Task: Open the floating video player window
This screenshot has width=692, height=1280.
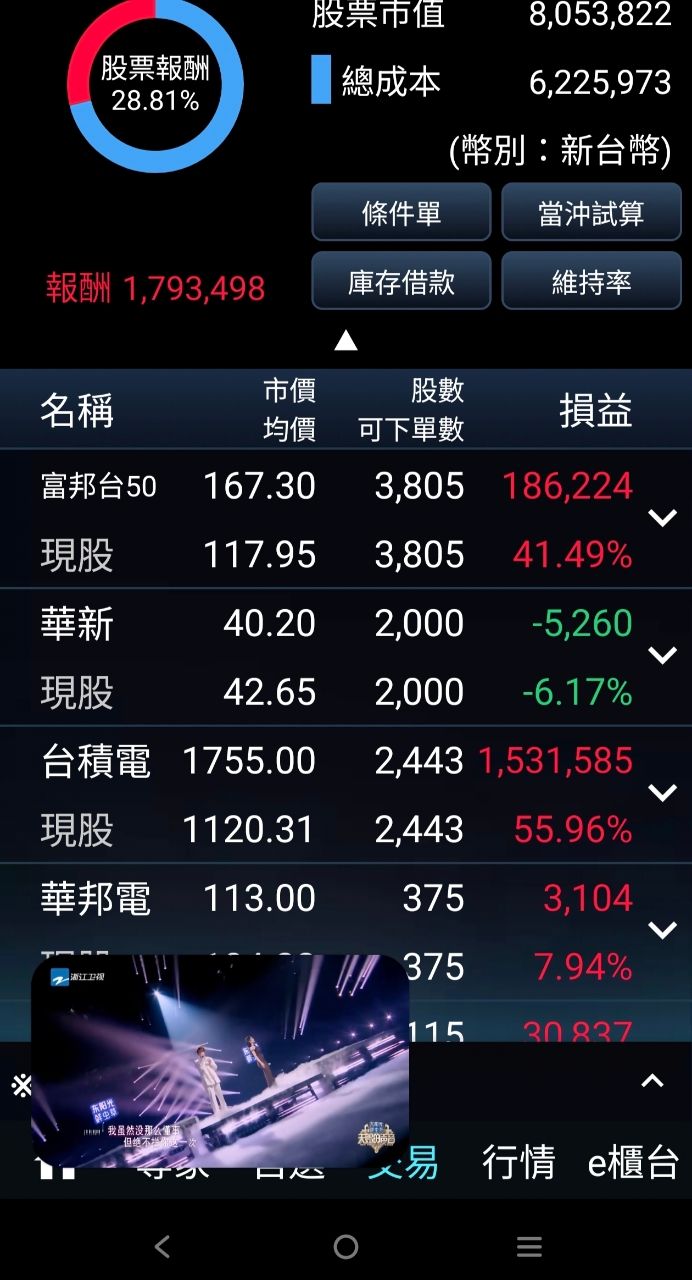Action: (220, 1060)
